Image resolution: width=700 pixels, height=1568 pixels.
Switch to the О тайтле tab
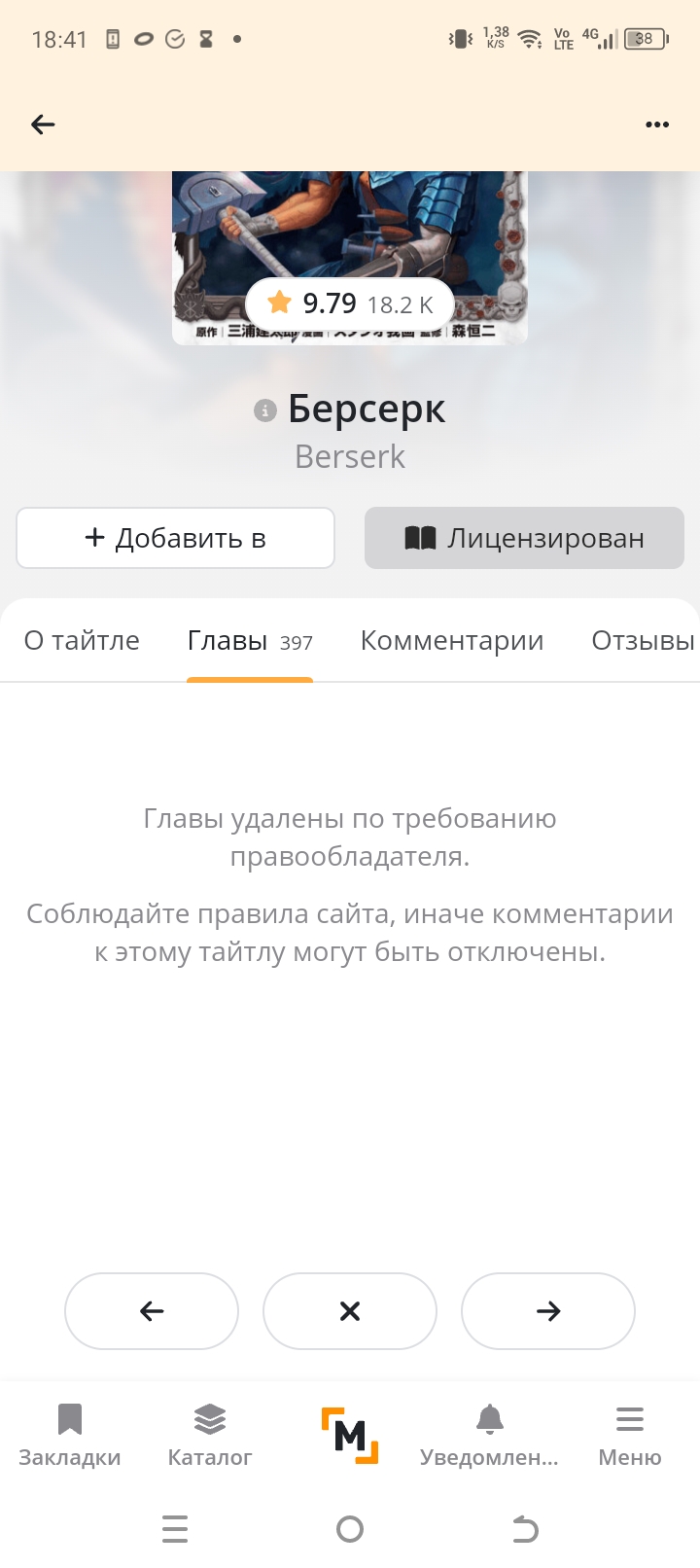coord(82,641)
